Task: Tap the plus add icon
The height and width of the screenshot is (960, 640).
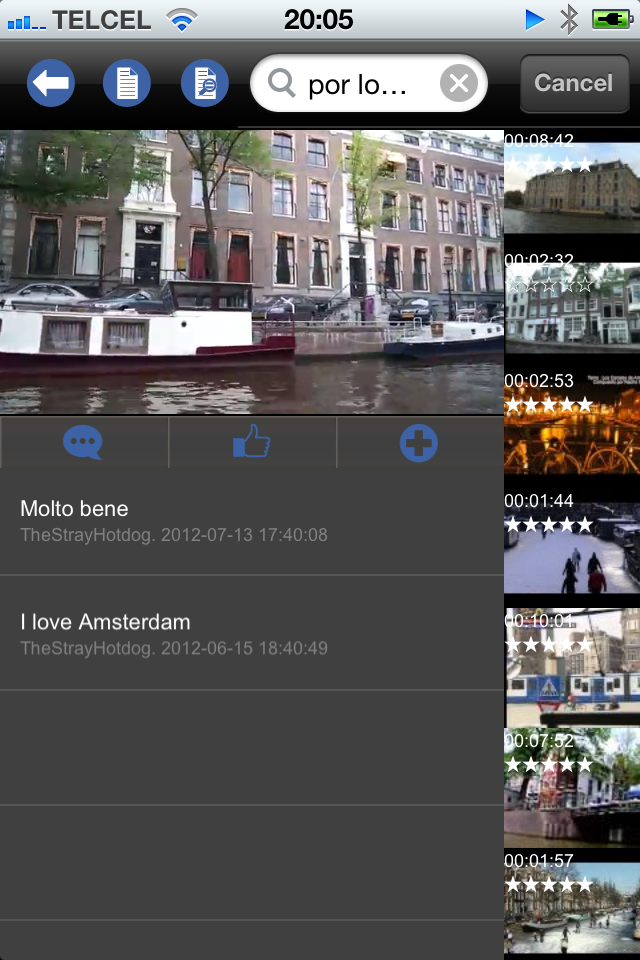Action: (x=419, y=442)
